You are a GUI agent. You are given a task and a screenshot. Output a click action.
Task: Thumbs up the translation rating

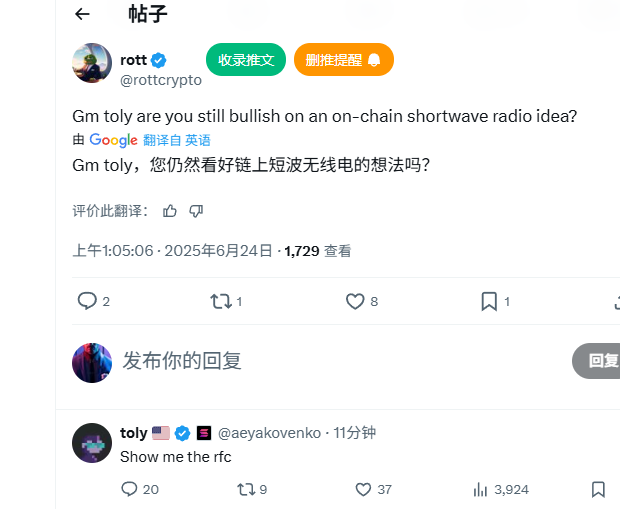(x=170, y=211)
